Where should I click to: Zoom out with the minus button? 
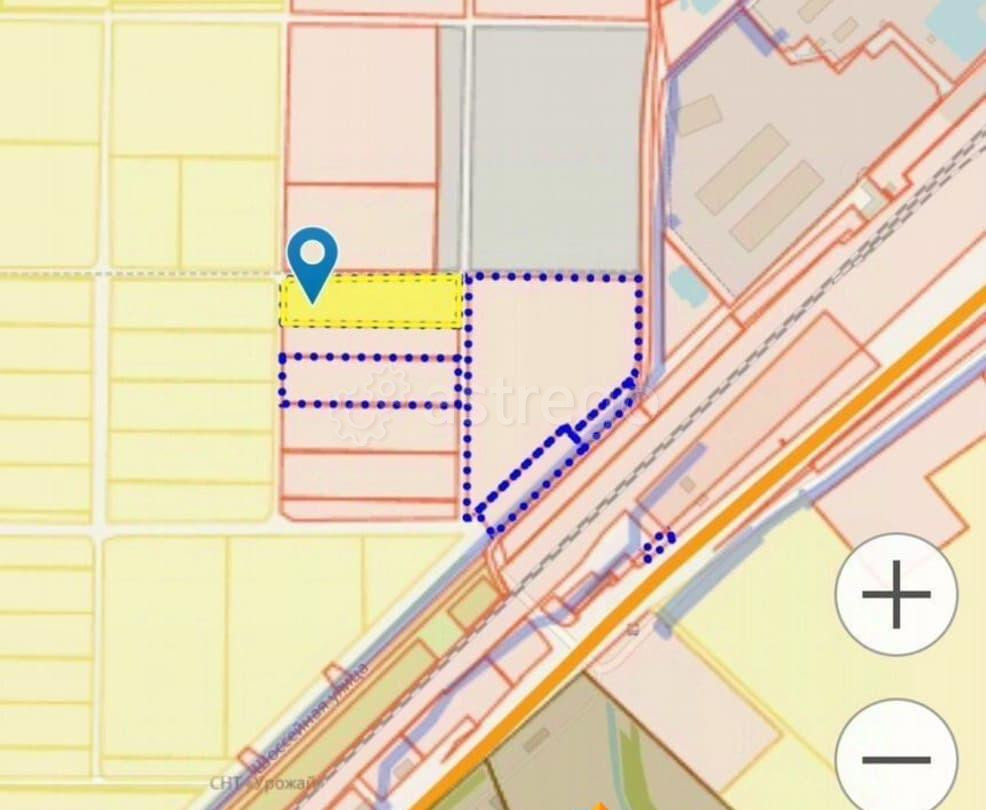[x=896, y=758]
